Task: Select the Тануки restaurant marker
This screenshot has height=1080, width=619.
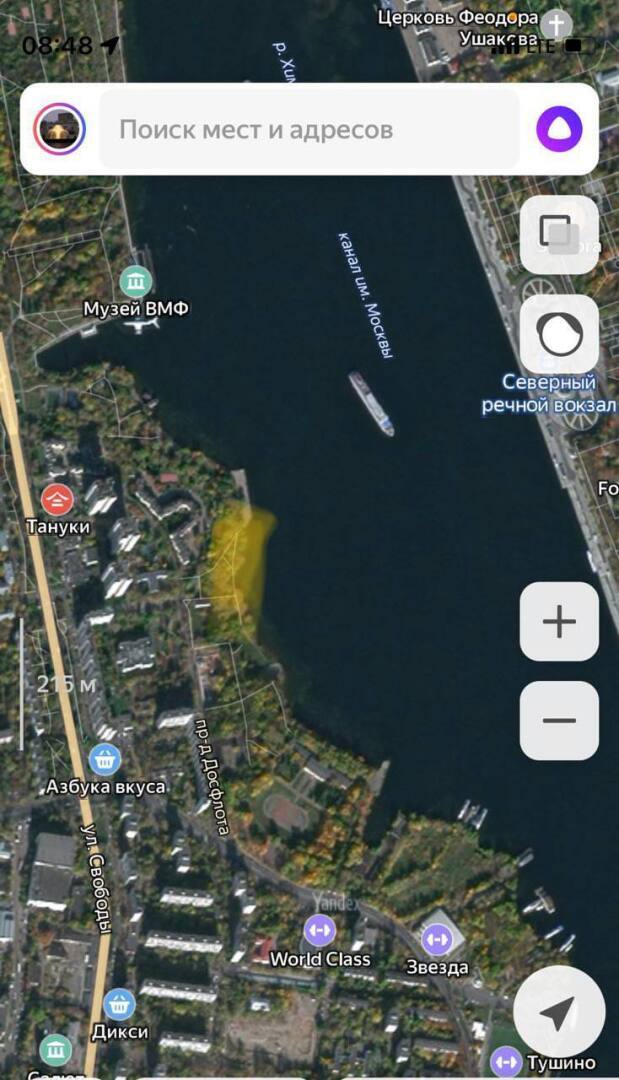Action: (x=58, y=498)
